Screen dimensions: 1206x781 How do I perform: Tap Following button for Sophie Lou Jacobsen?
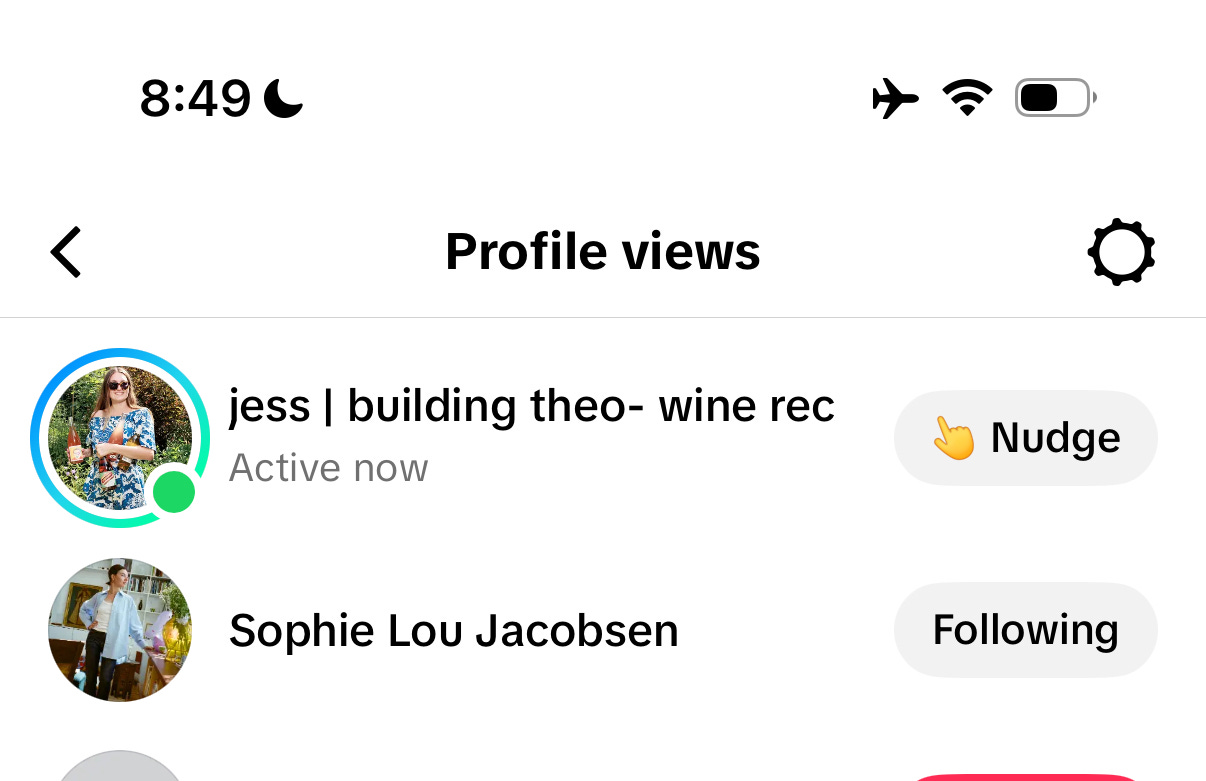1025,630
